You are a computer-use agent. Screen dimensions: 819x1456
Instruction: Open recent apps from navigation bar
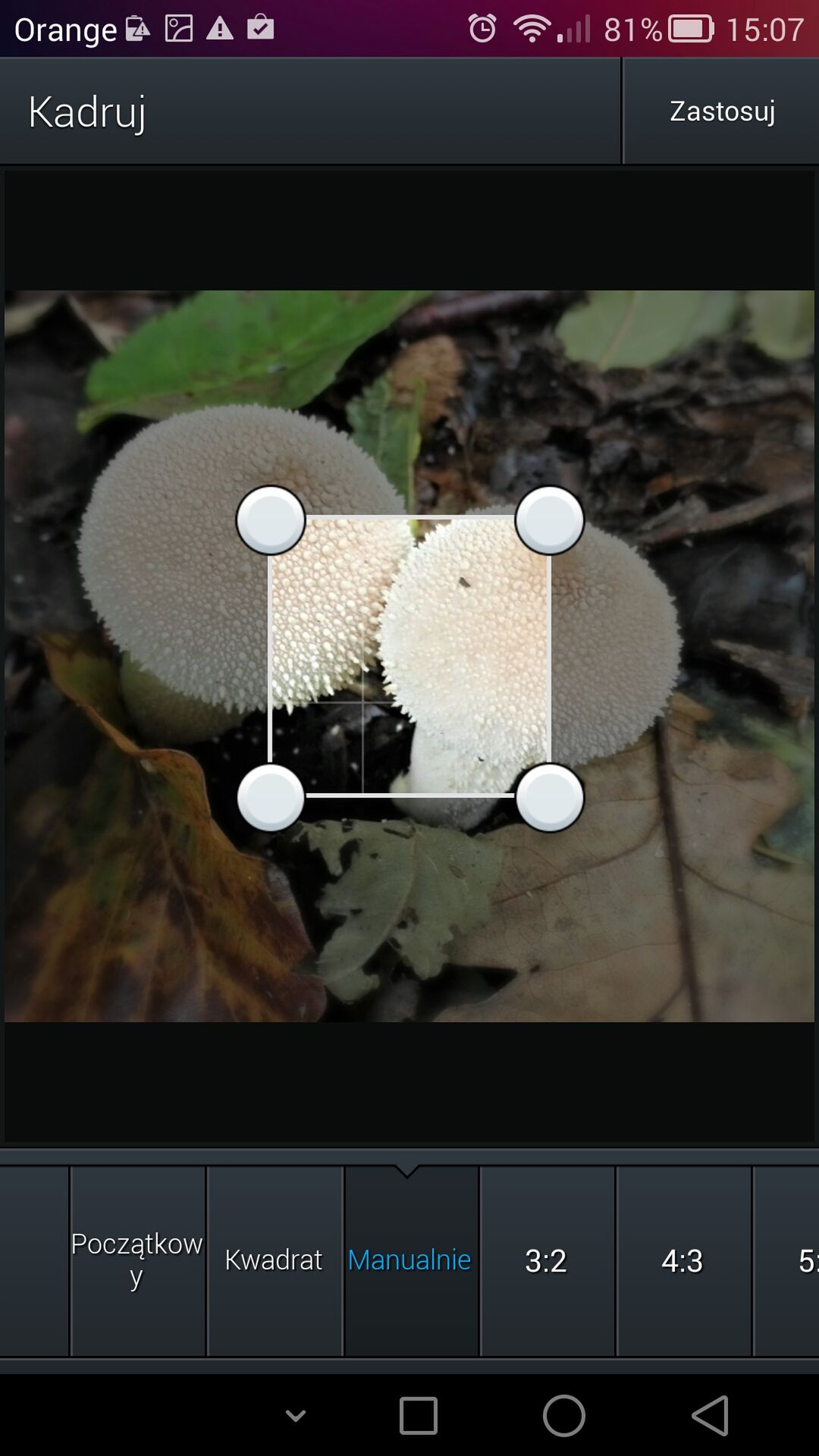[x=419, y=1416]
